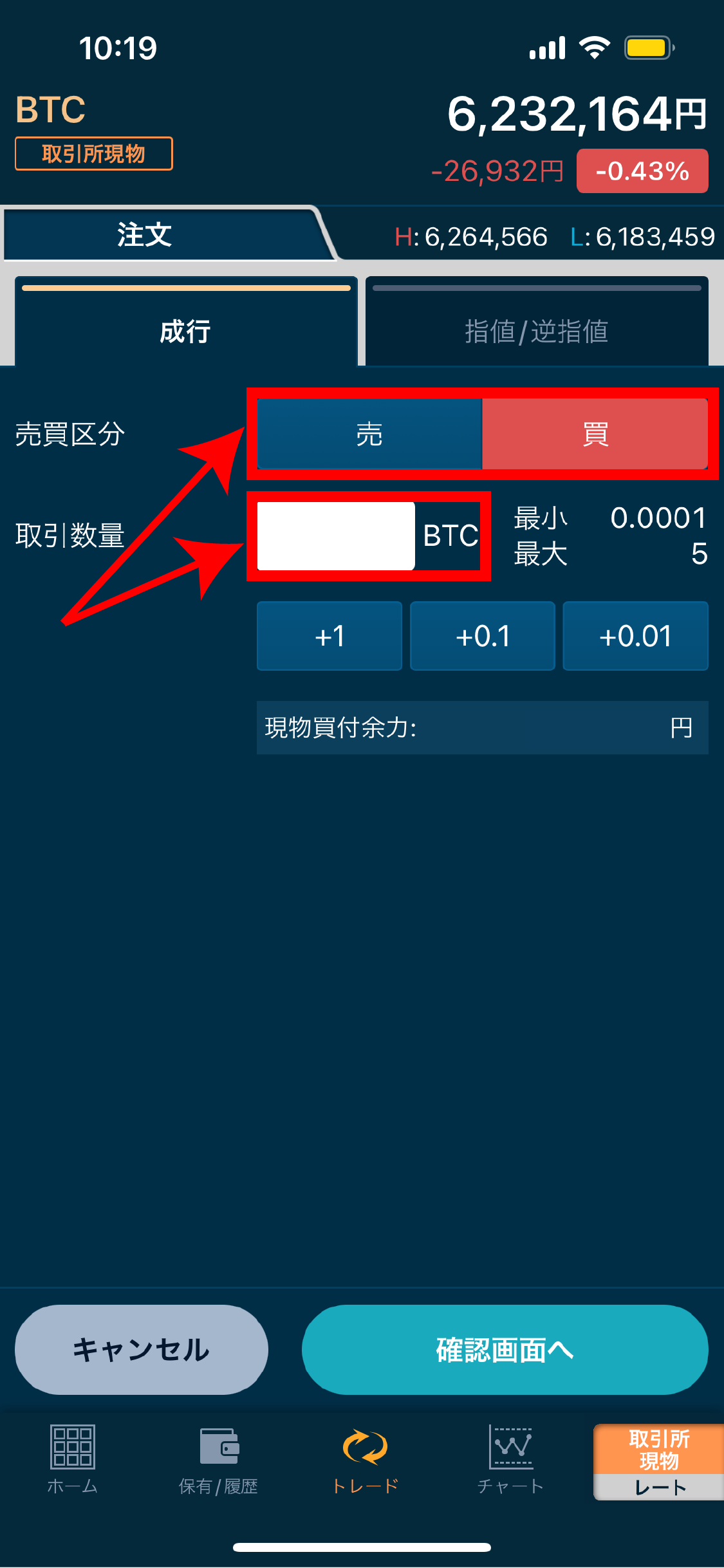Select 売 sell option
The image size is (724, 1568).
(x=369, y=434)
